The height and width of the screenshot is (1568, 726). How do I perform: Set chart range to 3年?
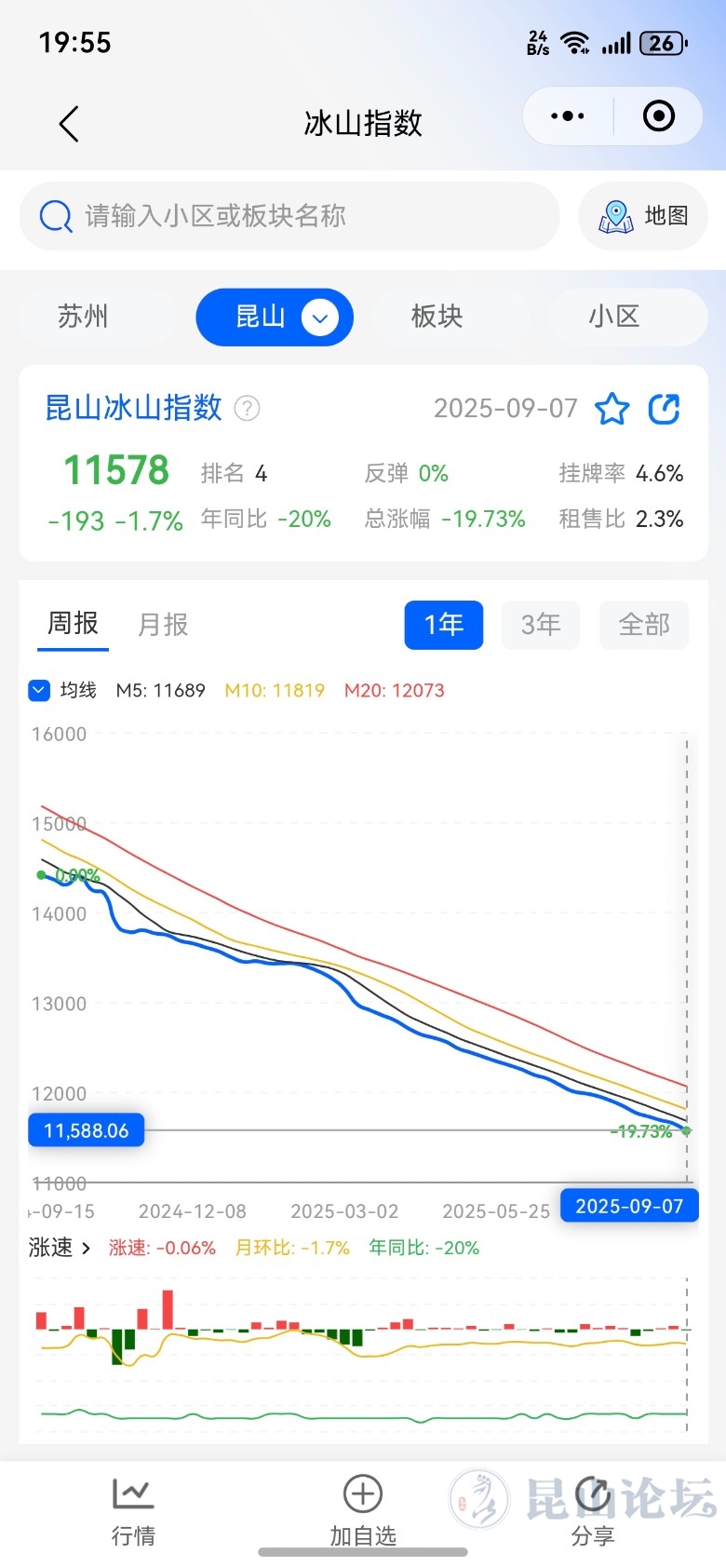[x=540, y=625]
